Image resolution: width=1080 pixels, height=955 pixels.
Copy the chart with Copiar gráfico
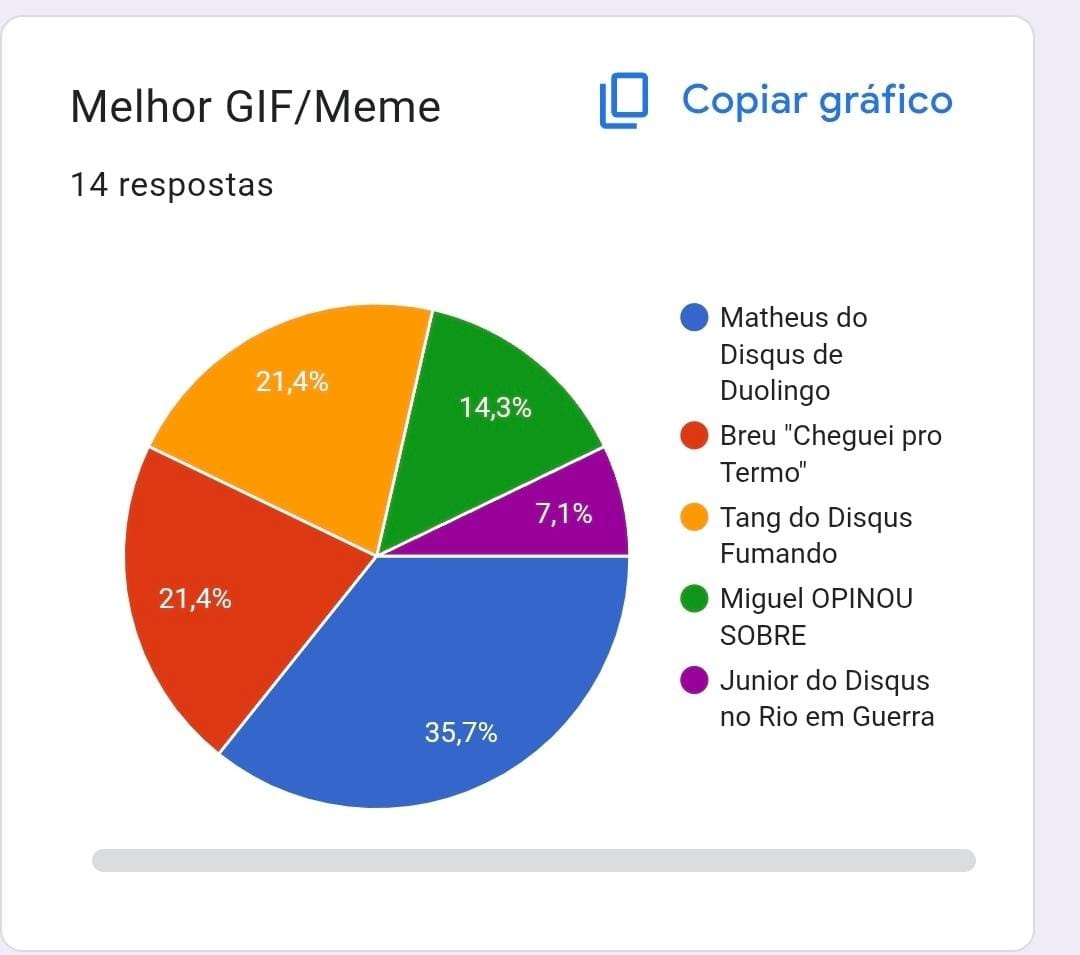776,101
